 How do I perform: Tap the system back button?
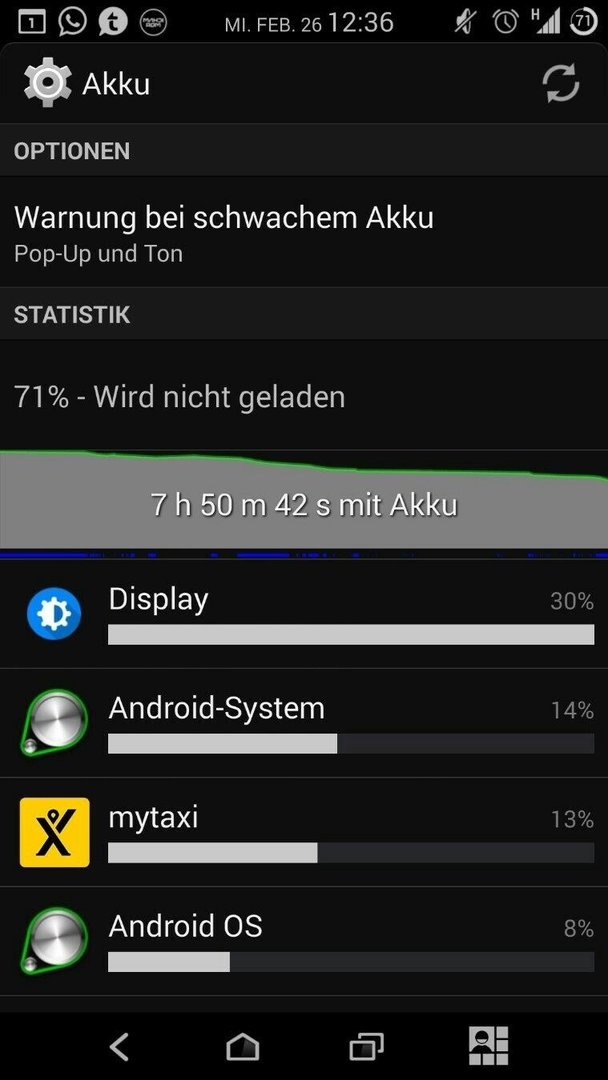120,1046
